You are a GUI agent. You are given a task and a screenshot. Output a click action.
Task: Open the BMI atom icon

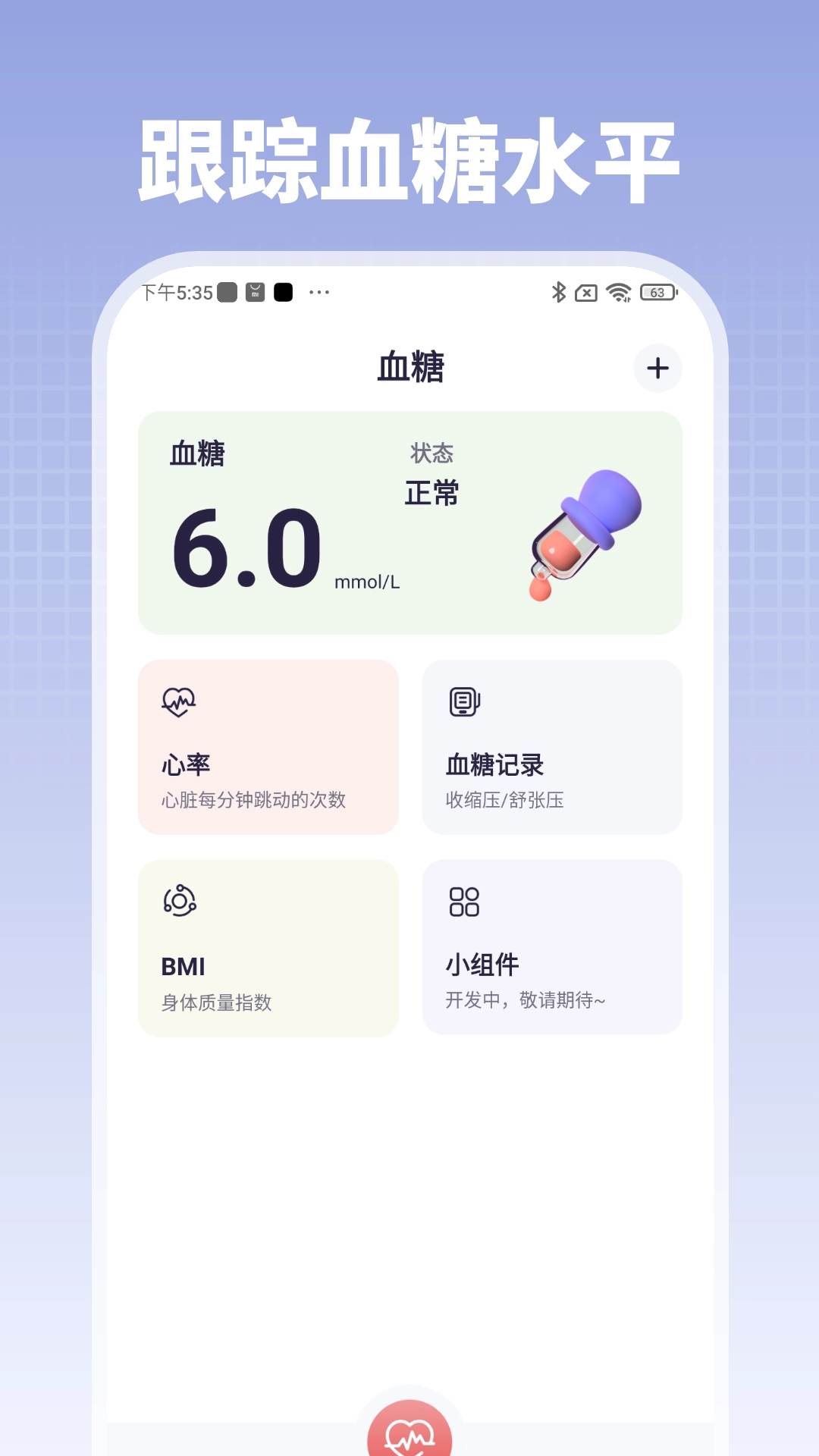pos(180,902)
